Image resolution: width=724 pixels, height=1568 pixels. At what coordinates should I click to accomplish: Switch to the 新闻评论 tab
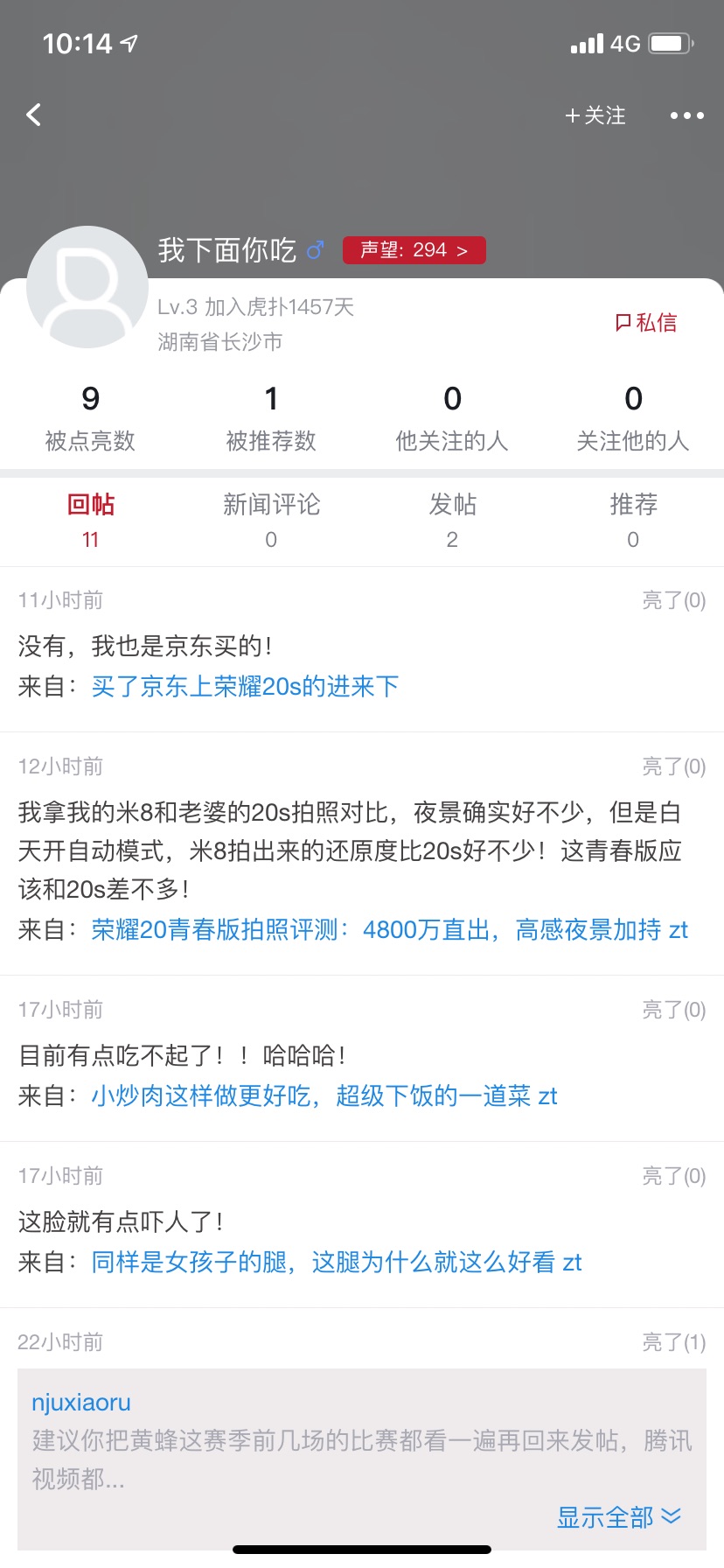click(x=271, y=521)
